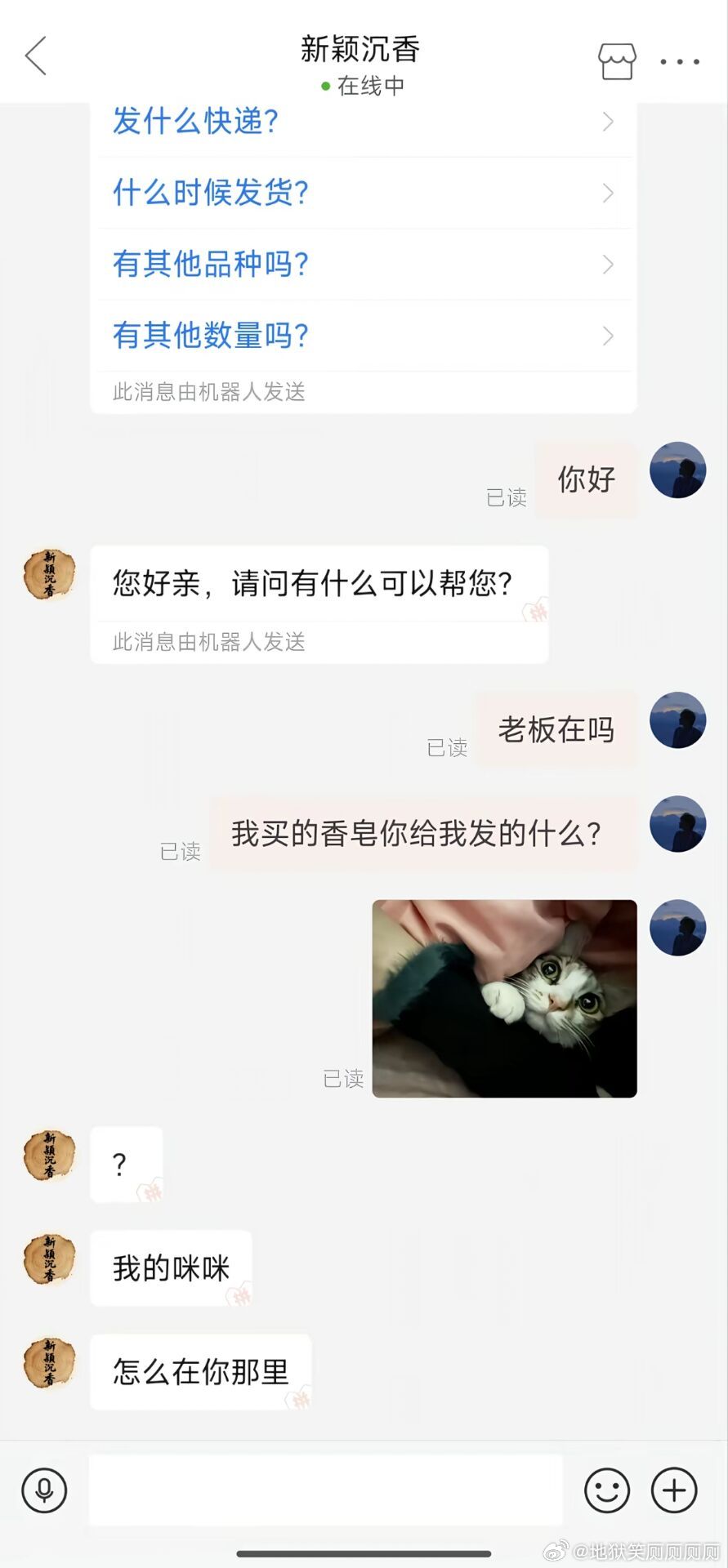Expand the 有其他品种吗 question chevron

click(x=606, y=264)
